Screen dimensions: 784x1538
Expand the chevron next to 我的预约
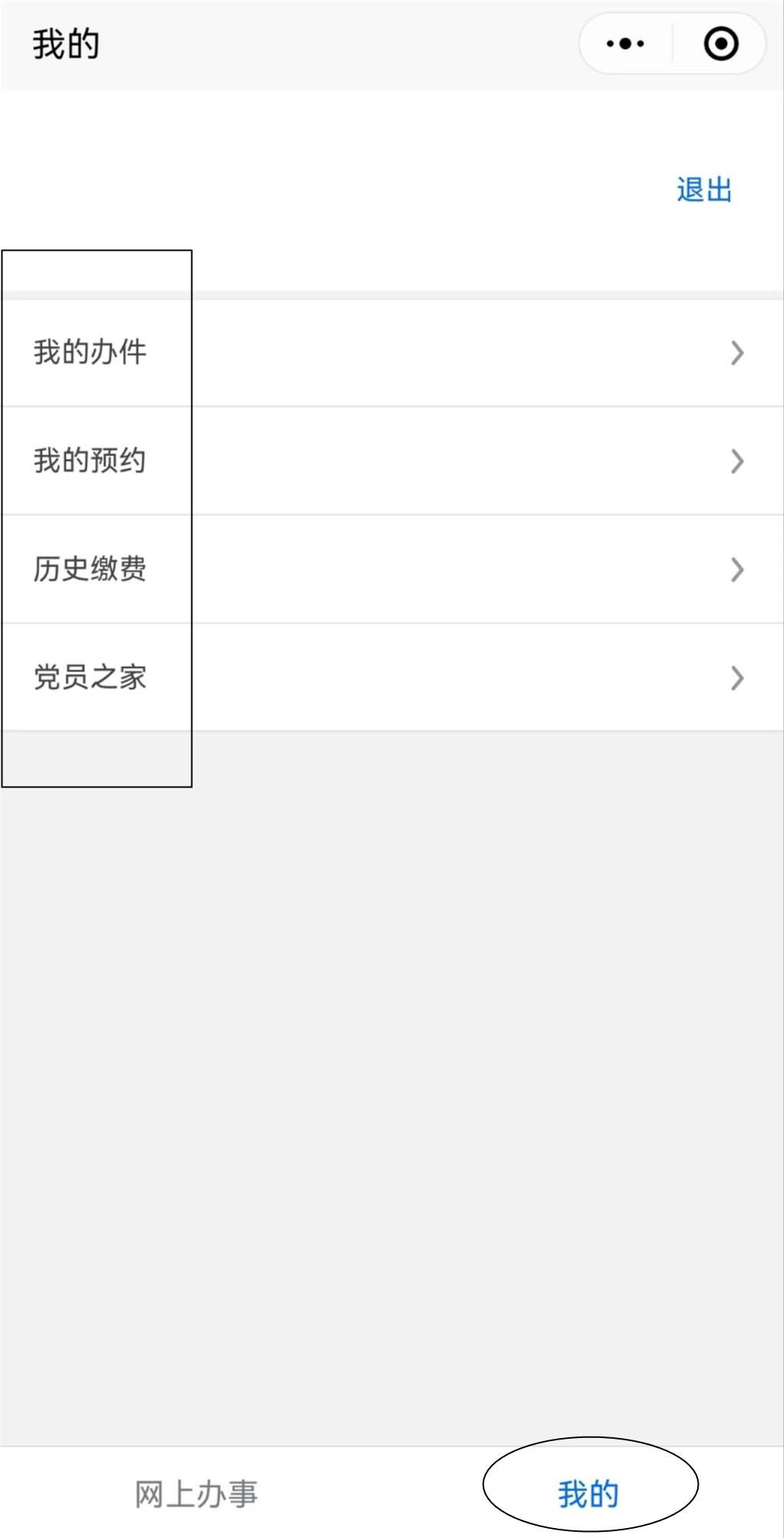(738, 461)
